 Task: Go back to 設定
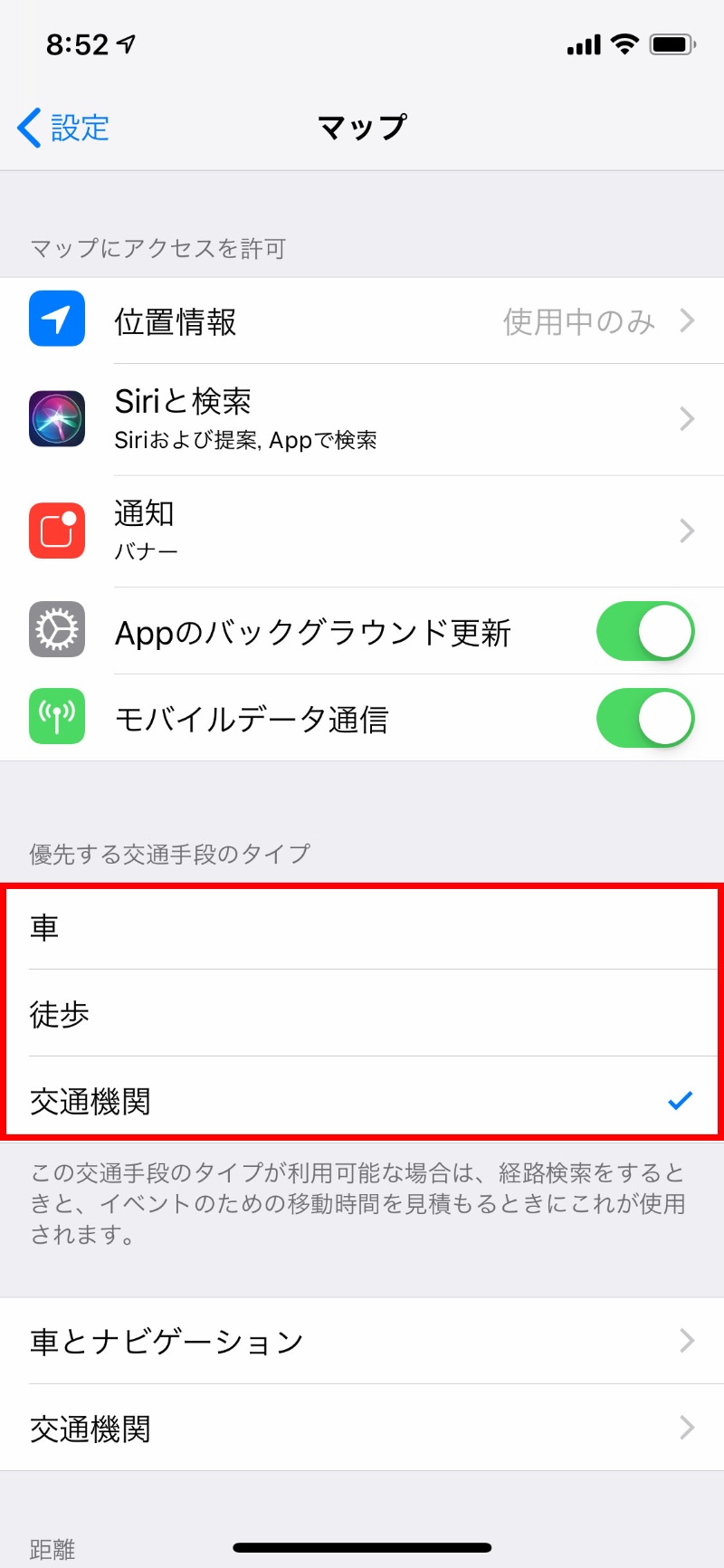(63, 128)
